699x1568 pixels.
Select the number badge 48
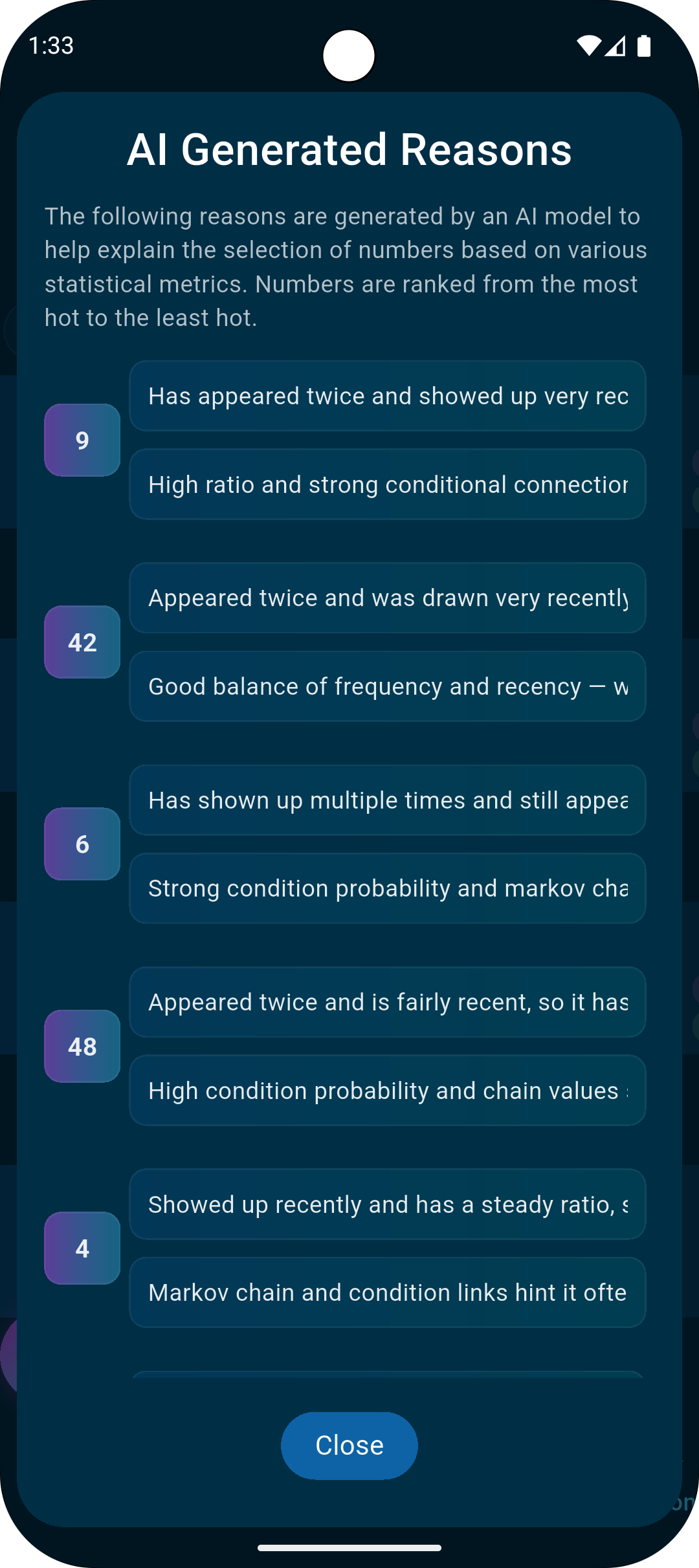tap(81, 1046)
